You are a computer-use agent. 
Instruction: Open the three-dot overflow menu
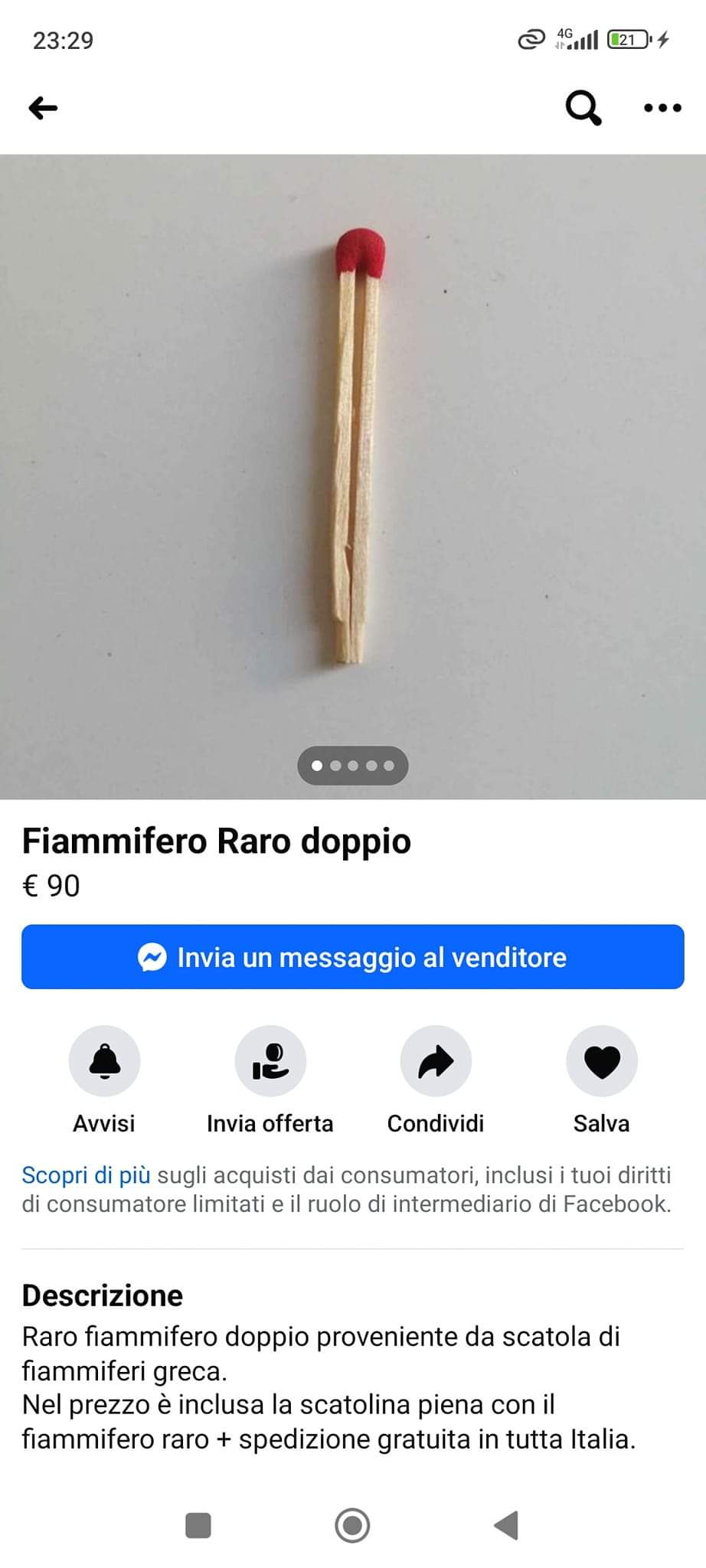click(x=662, y=108)
